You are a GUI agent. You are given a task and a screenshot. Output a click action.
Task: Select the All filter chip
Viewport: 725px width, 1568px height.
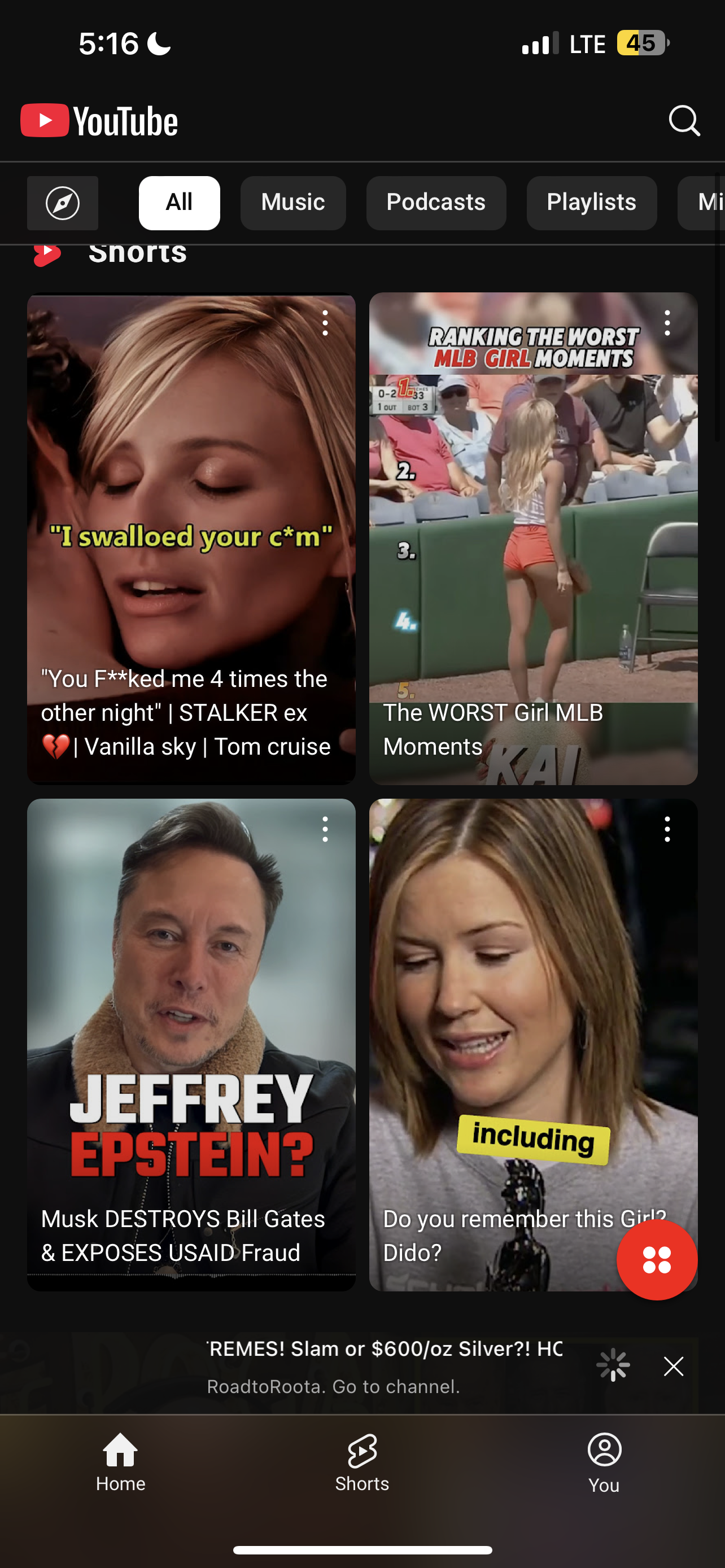tap(179, 203)
